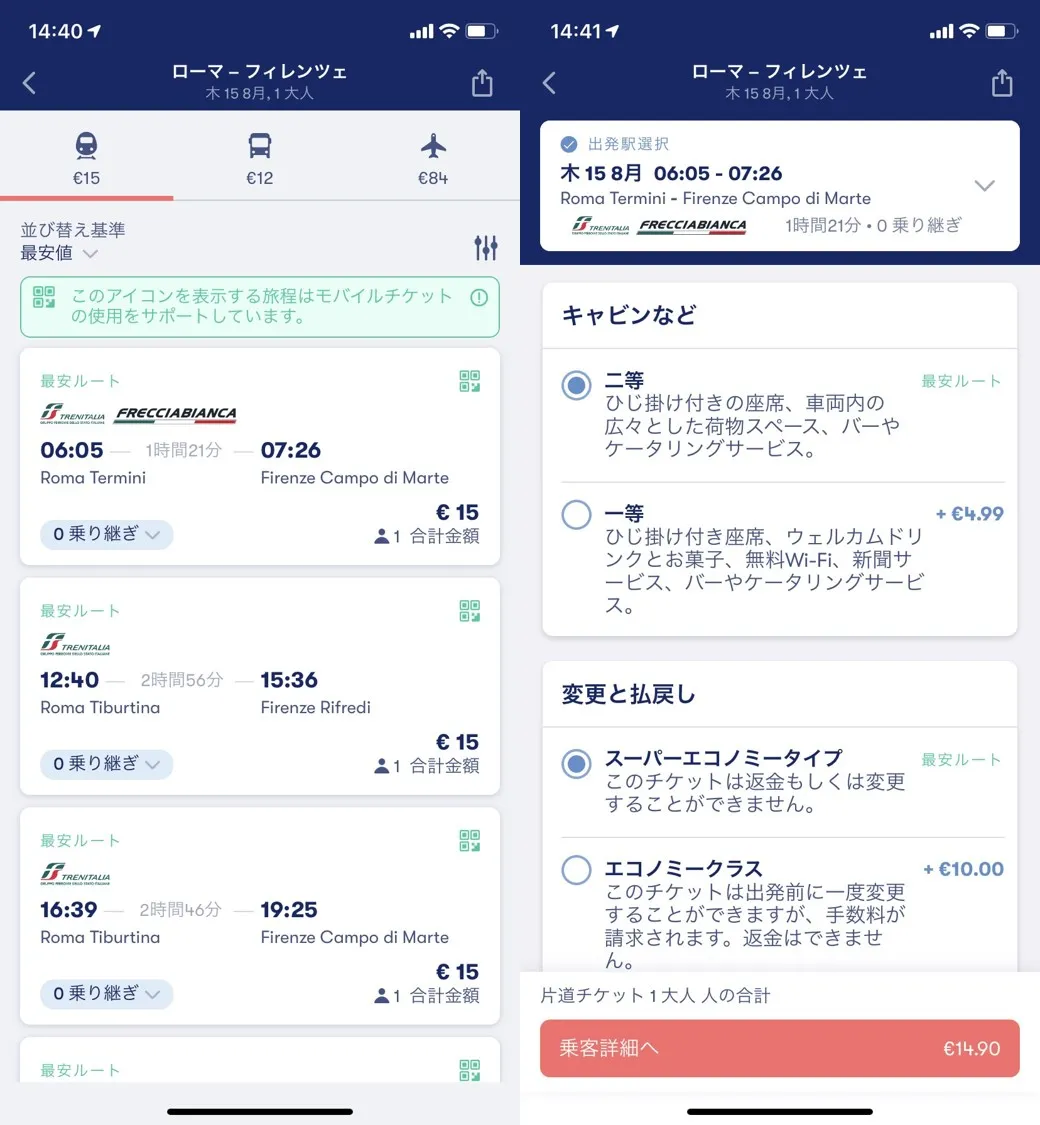This screenshot has width=1040, height=1125.
Task: Expand 0 乗り継ぎ on the 16:39 trip
Action: [106, 994]
